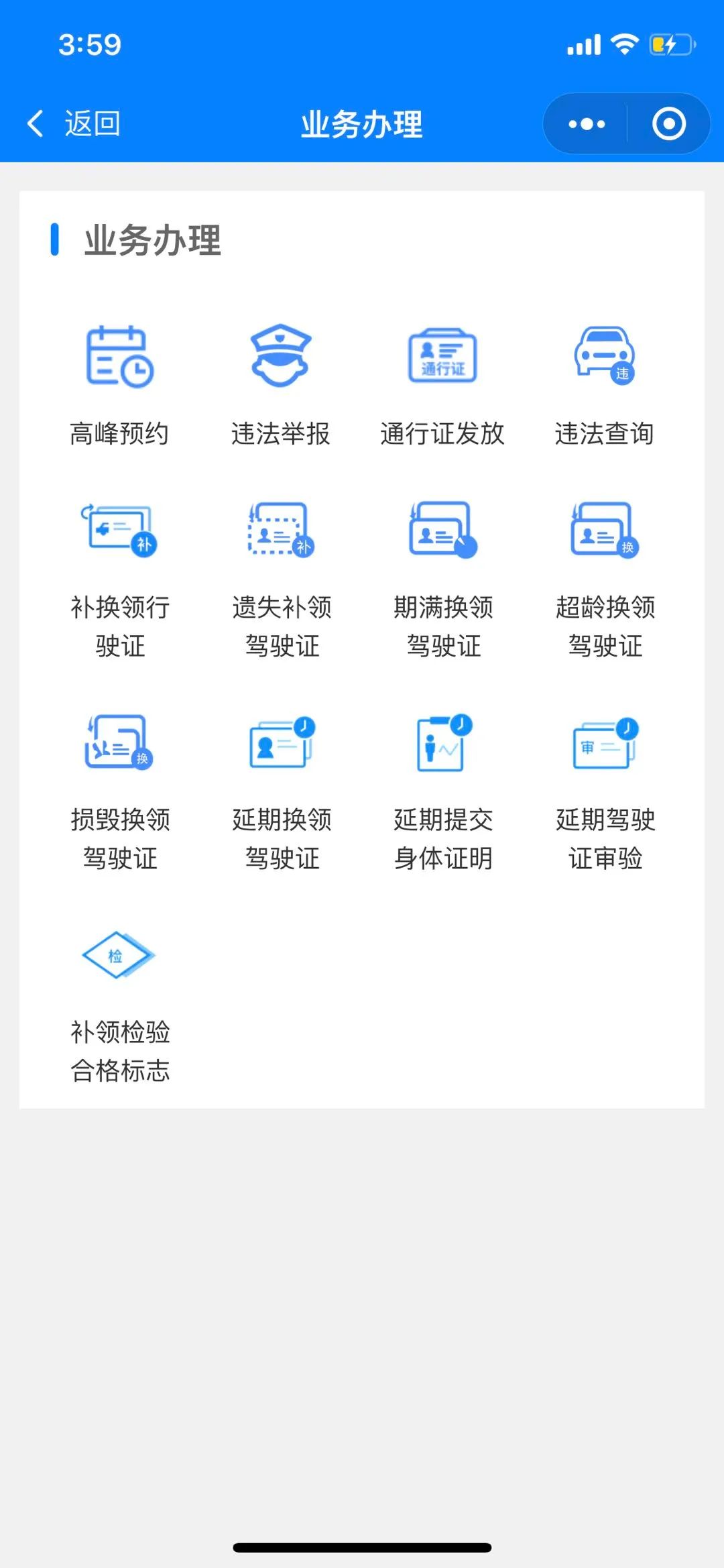Viewport: 724px width, 1568px height.
Task: Close the mini program with the circle icon
Action: tap(669, 124)
